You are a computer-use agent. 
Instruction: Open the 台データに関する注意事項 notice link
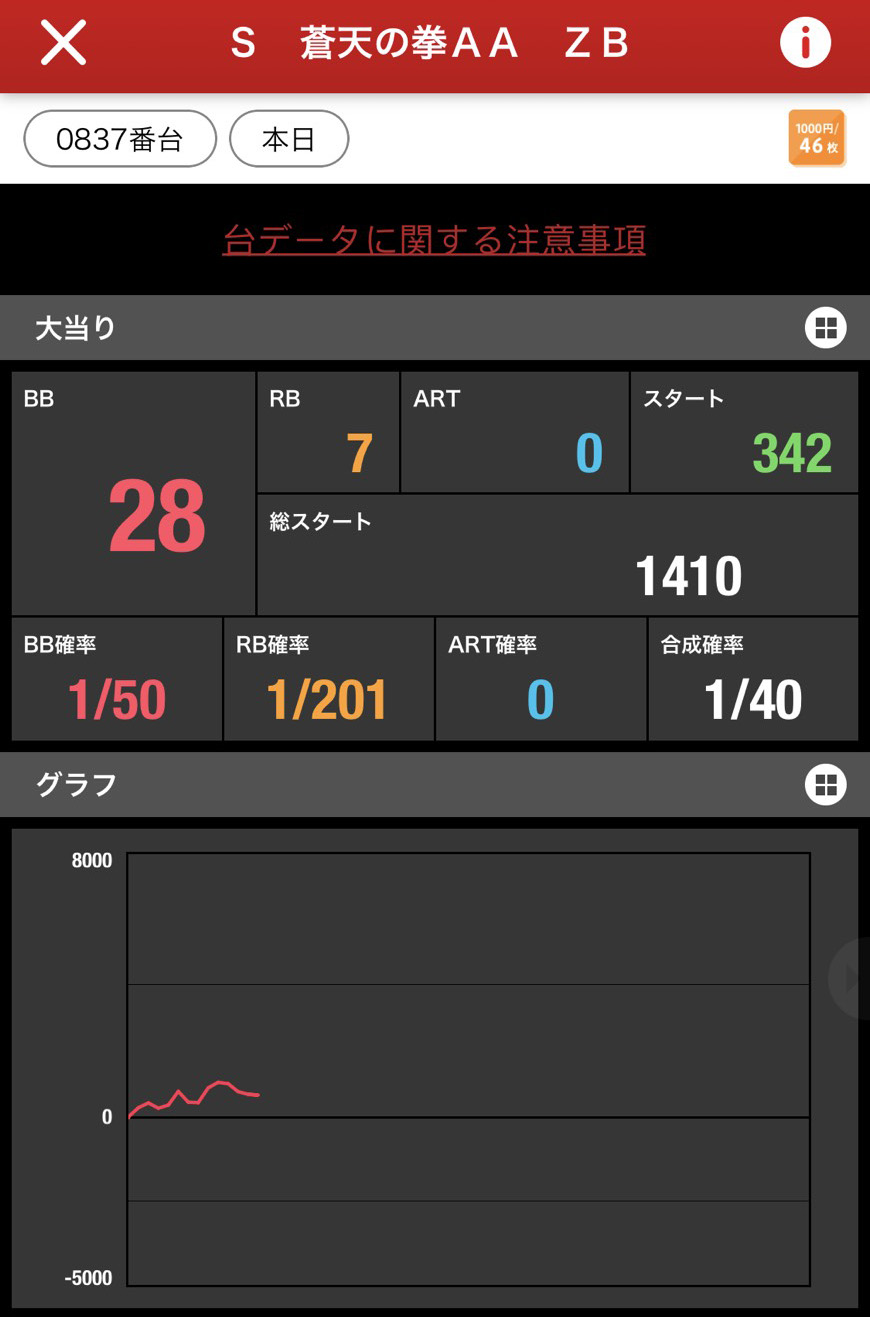(434, 240)
